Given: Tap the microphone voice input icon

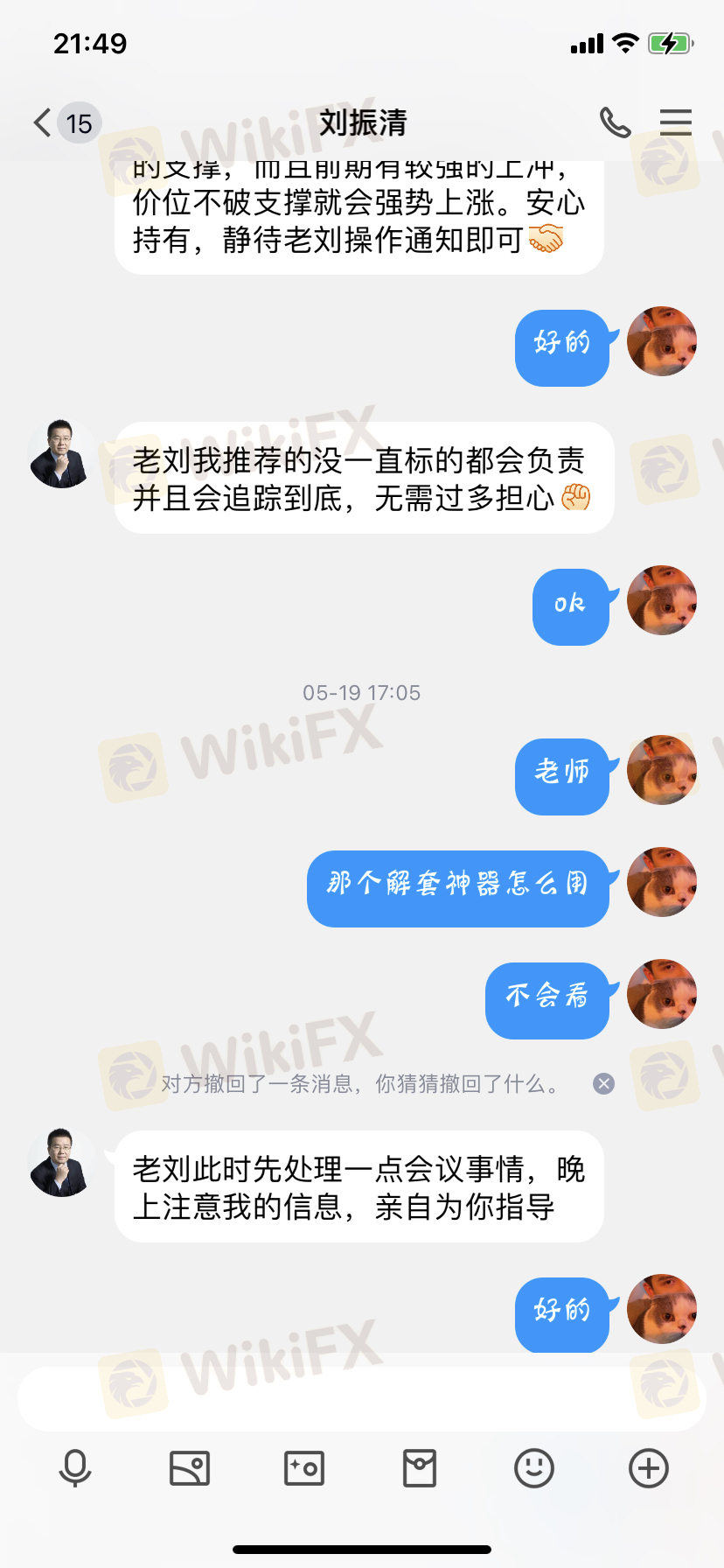Looking at the screenshot, I should pos(75,1467).
